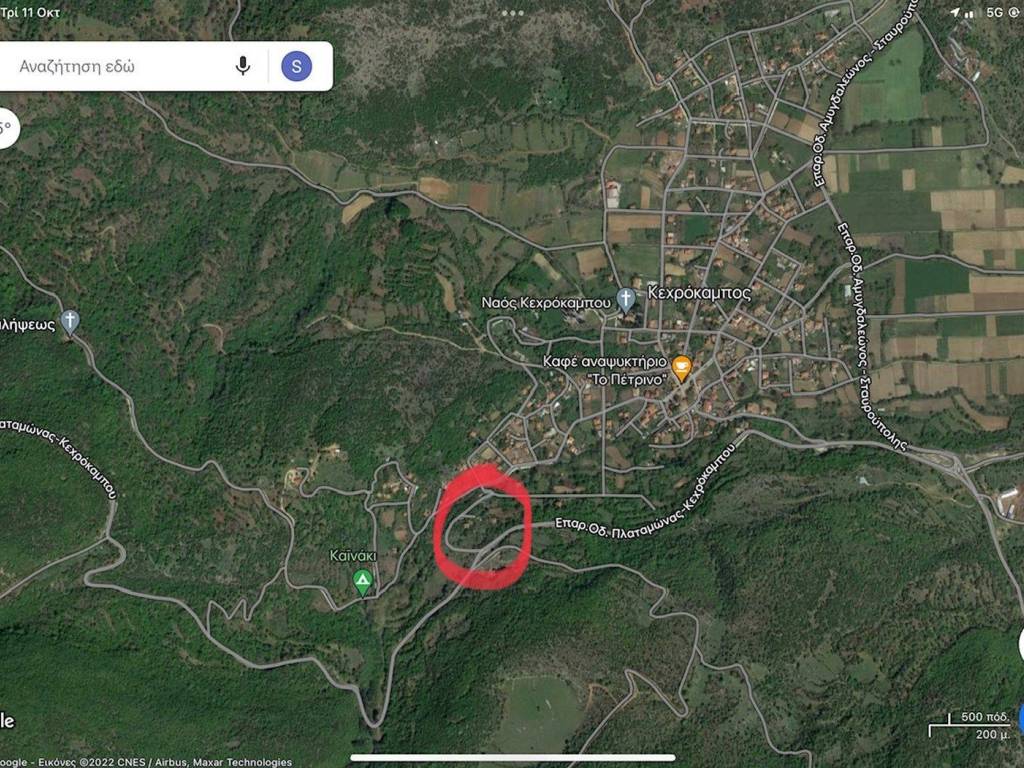Screen dimensions: 1024x768
Task: Open the Ναός Κεχρόκαμπου church marker
Action: click(626, 298)
